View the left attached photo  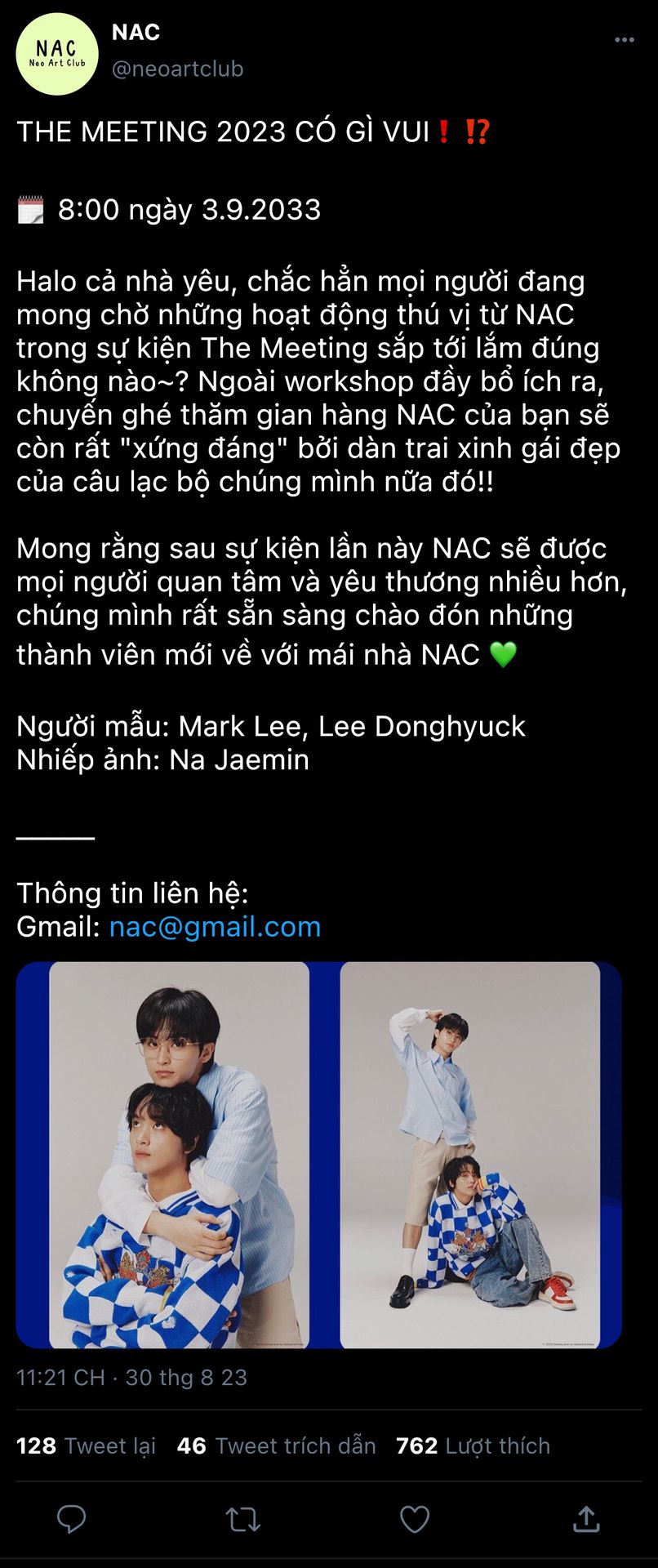coord(178,1155)
